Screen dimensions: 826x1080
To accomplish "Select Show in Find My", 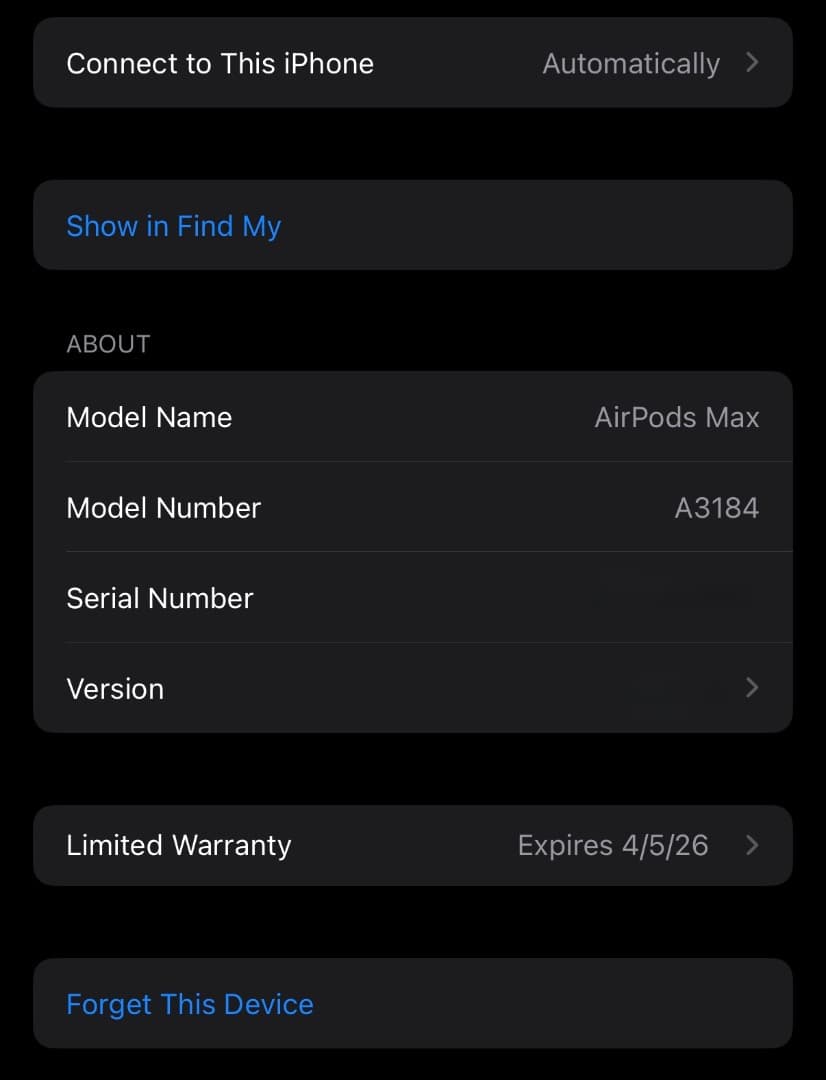I will [x=173, y=226].
